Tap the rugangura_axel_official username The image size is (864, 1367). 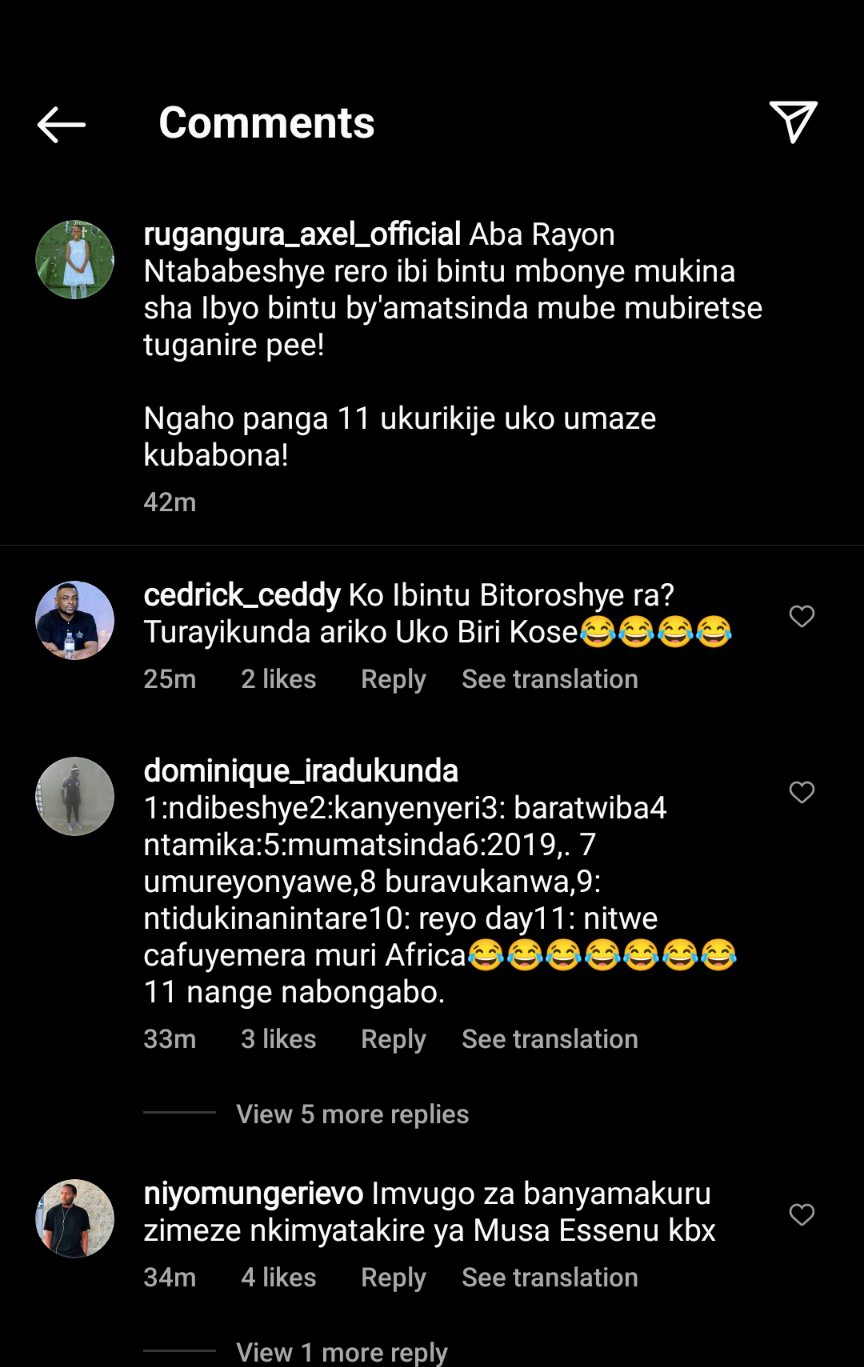(302, 235)
